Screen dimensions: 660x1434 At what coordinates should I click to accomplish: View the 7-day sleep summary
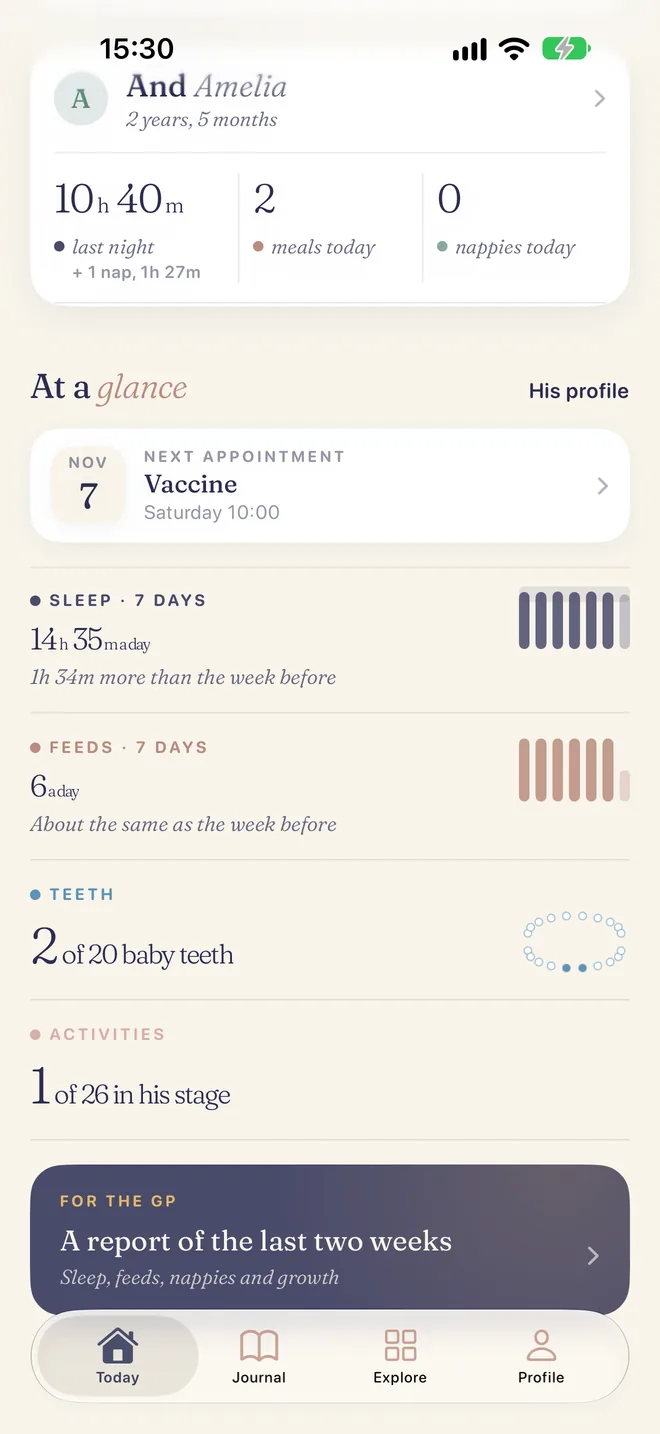(330, 640)
